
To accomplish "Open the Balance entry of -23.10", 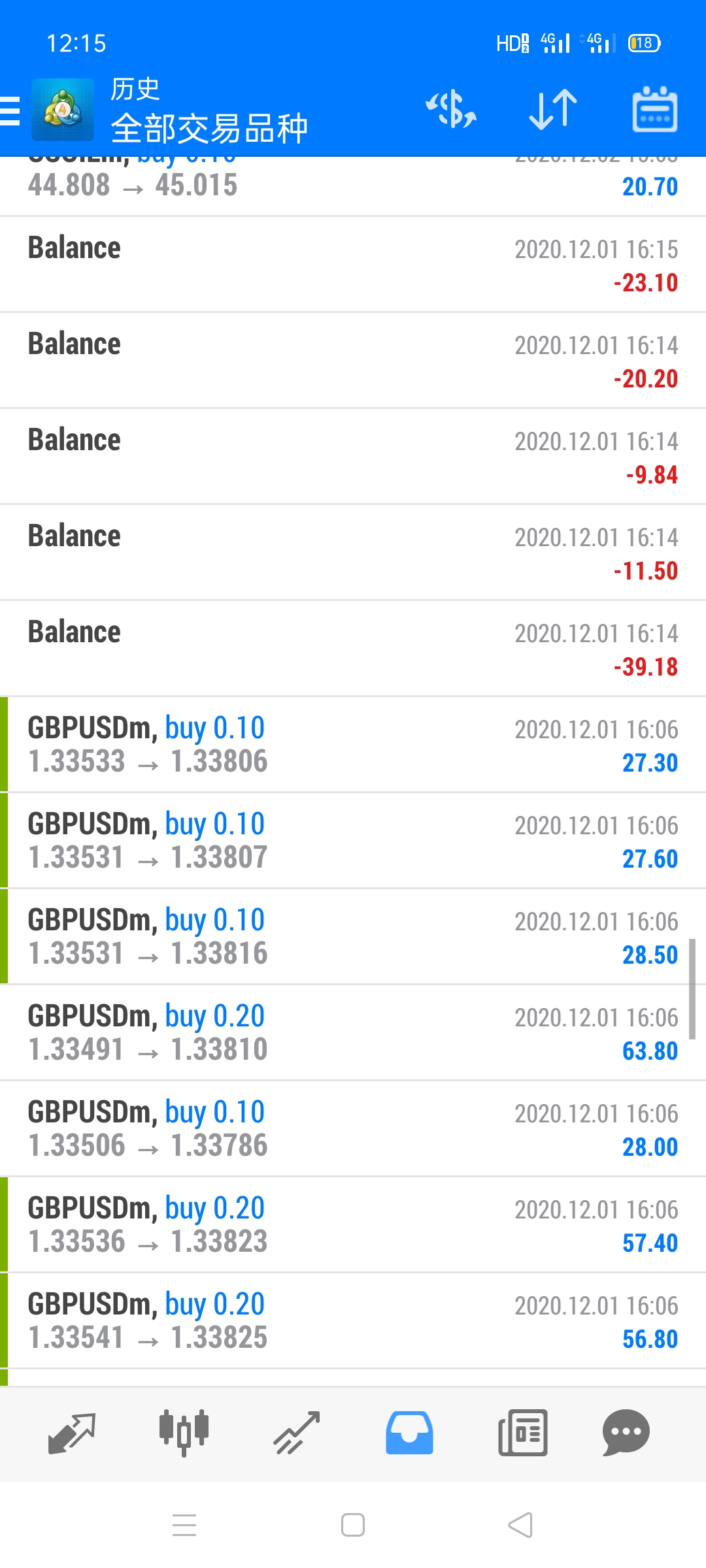I will [x=353, y=265].
